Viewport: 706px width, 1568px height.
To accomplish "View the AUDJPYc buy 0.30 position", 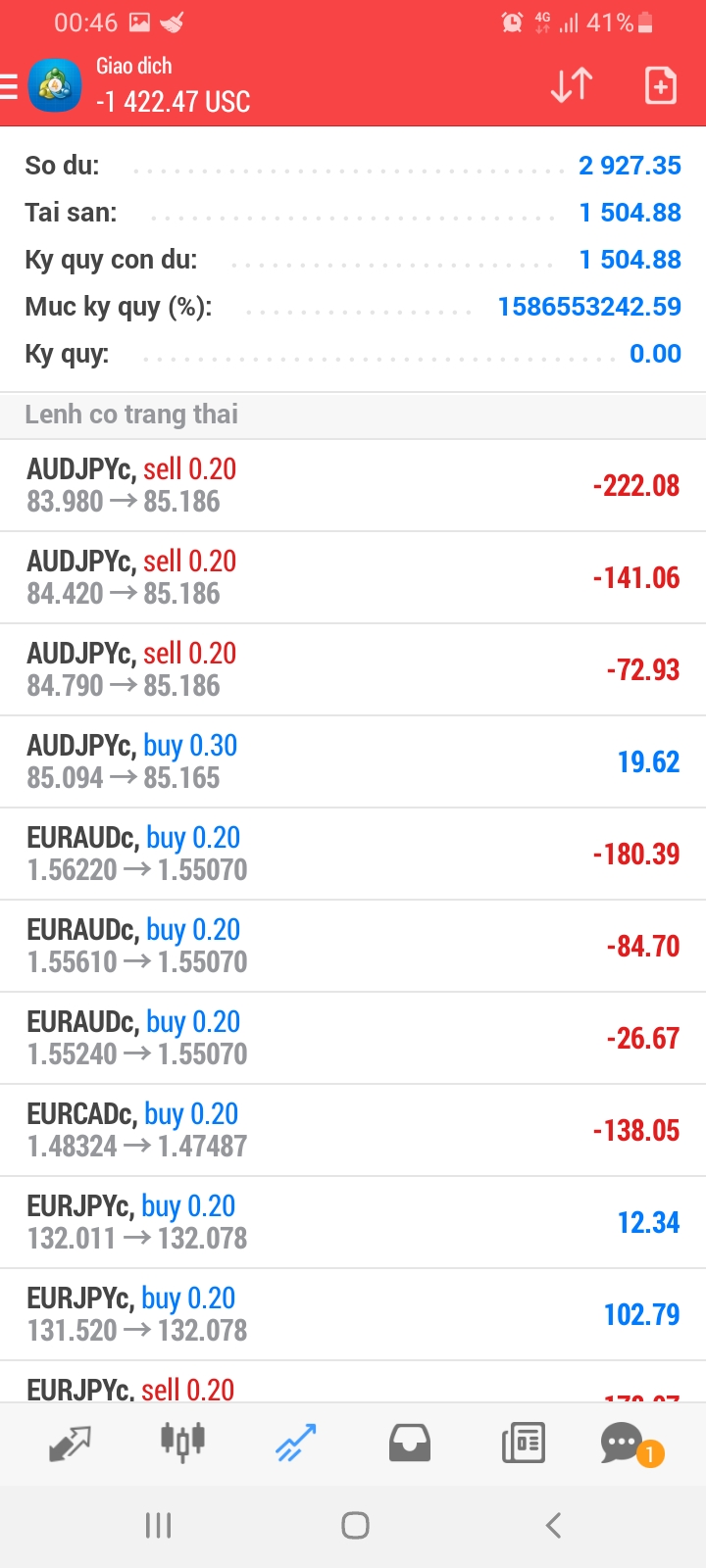I will coord(353,761).
